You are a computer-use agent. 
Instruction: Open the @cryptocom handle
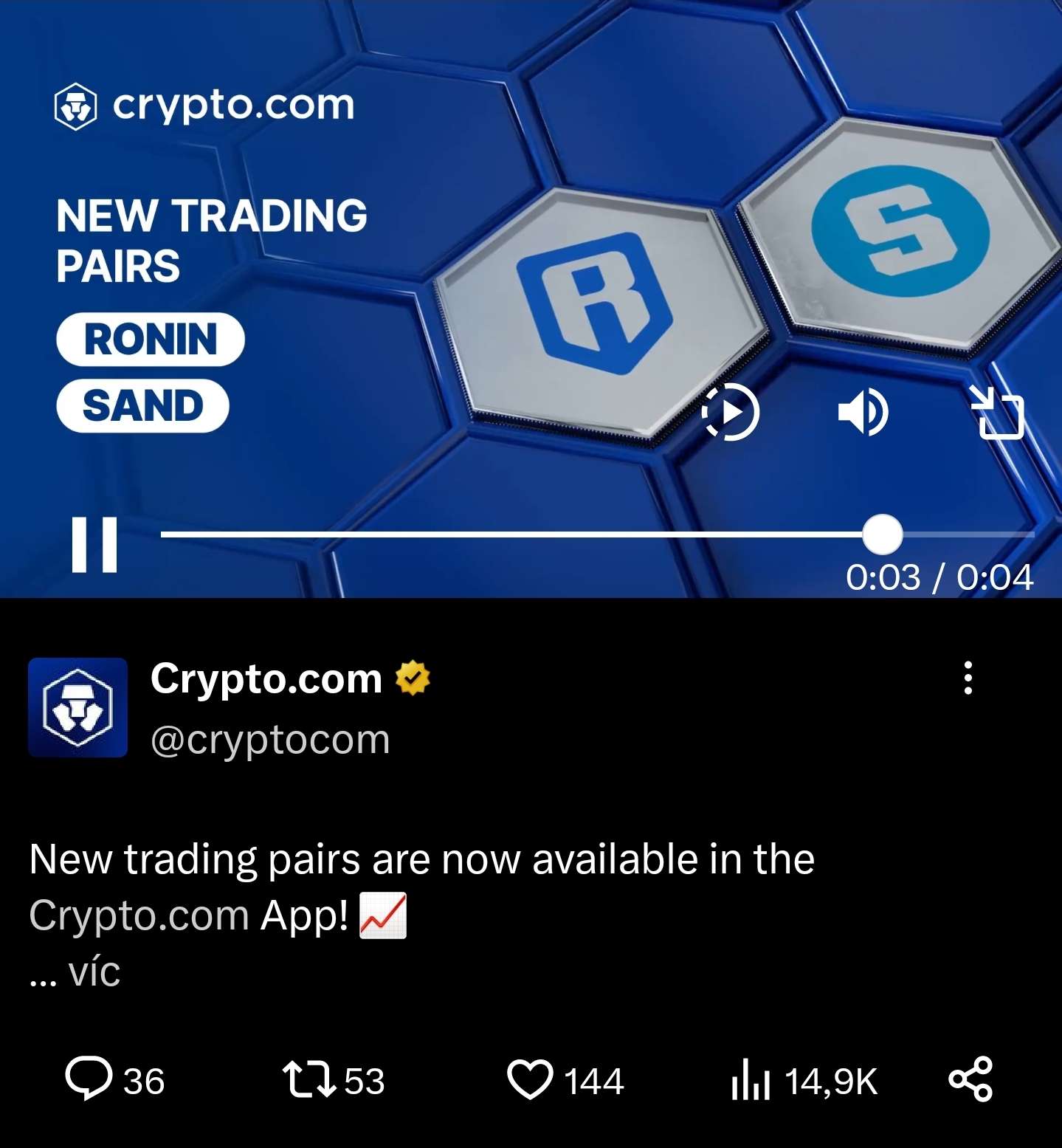pos(270,740)
